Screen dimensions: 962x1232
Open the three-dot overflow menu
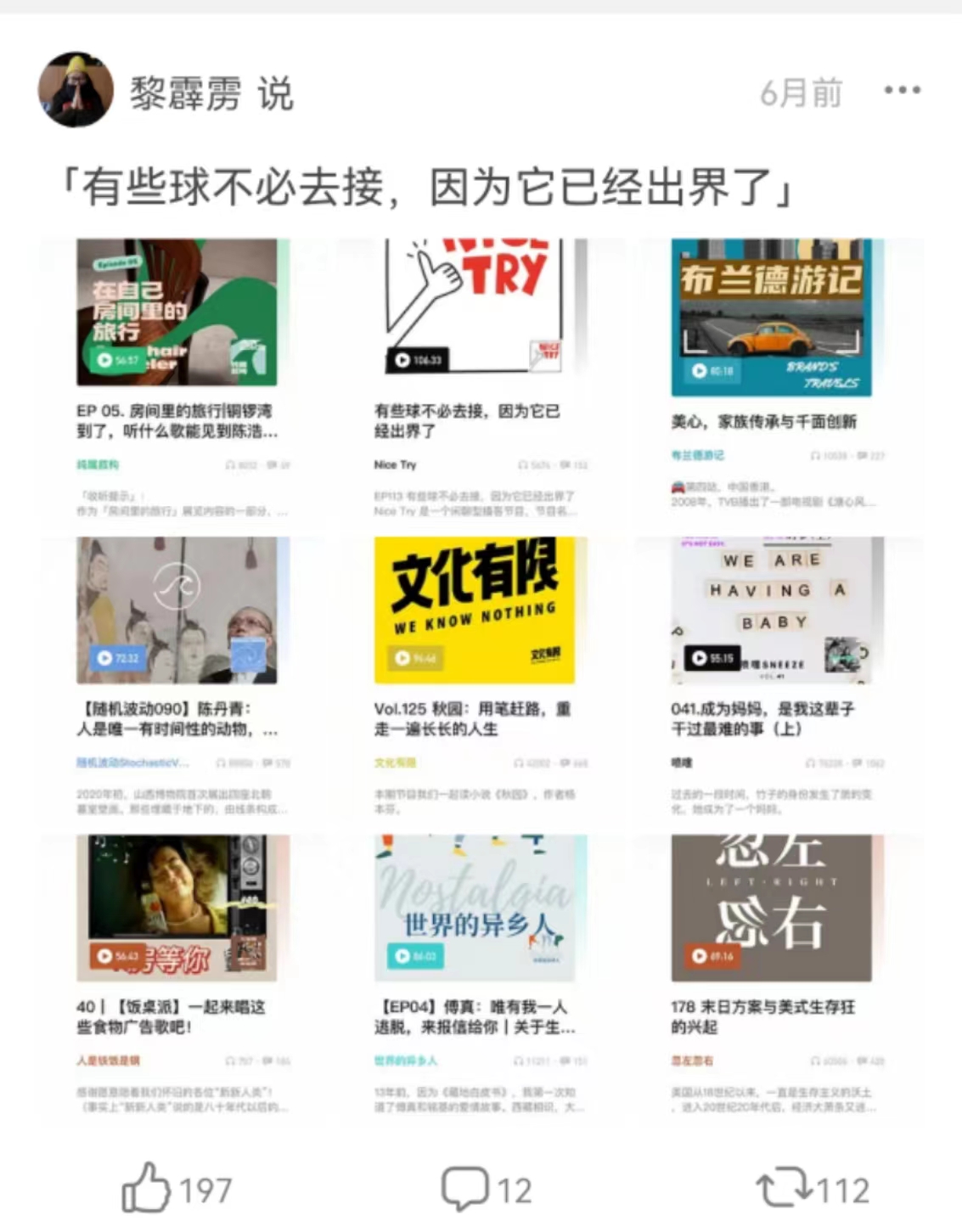pos(902,90)
